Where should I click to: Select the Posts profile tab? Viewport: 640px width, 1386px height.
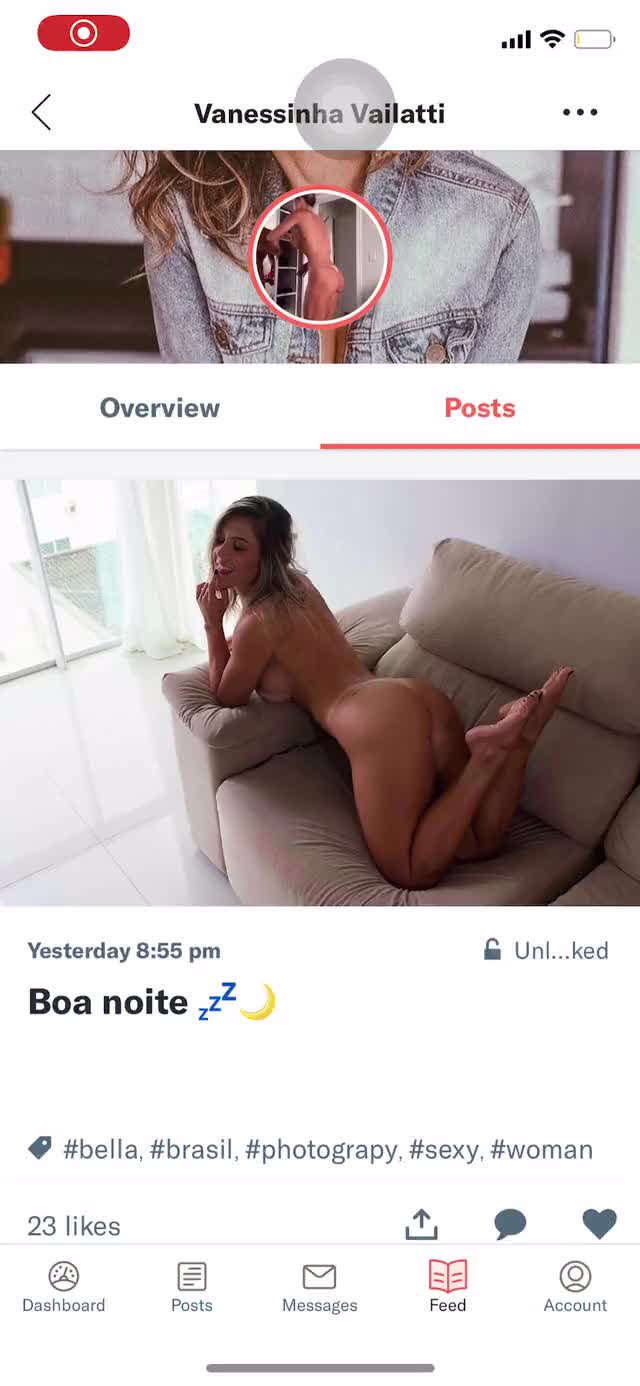coord(480,408)
